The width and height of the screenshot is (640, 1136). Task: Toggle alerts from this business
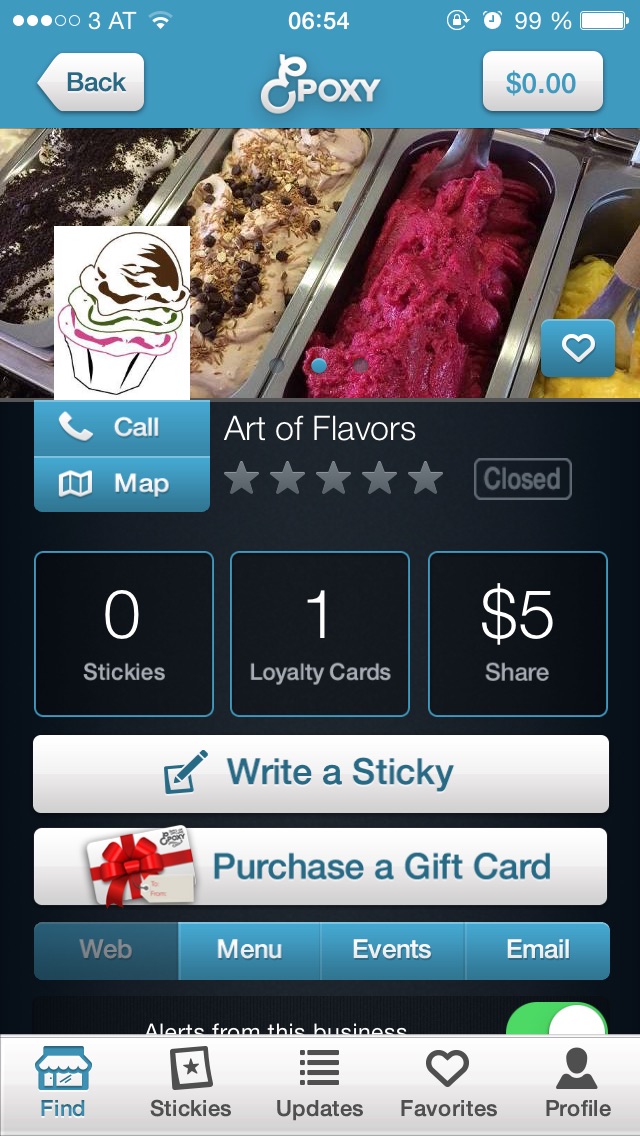556,1022
